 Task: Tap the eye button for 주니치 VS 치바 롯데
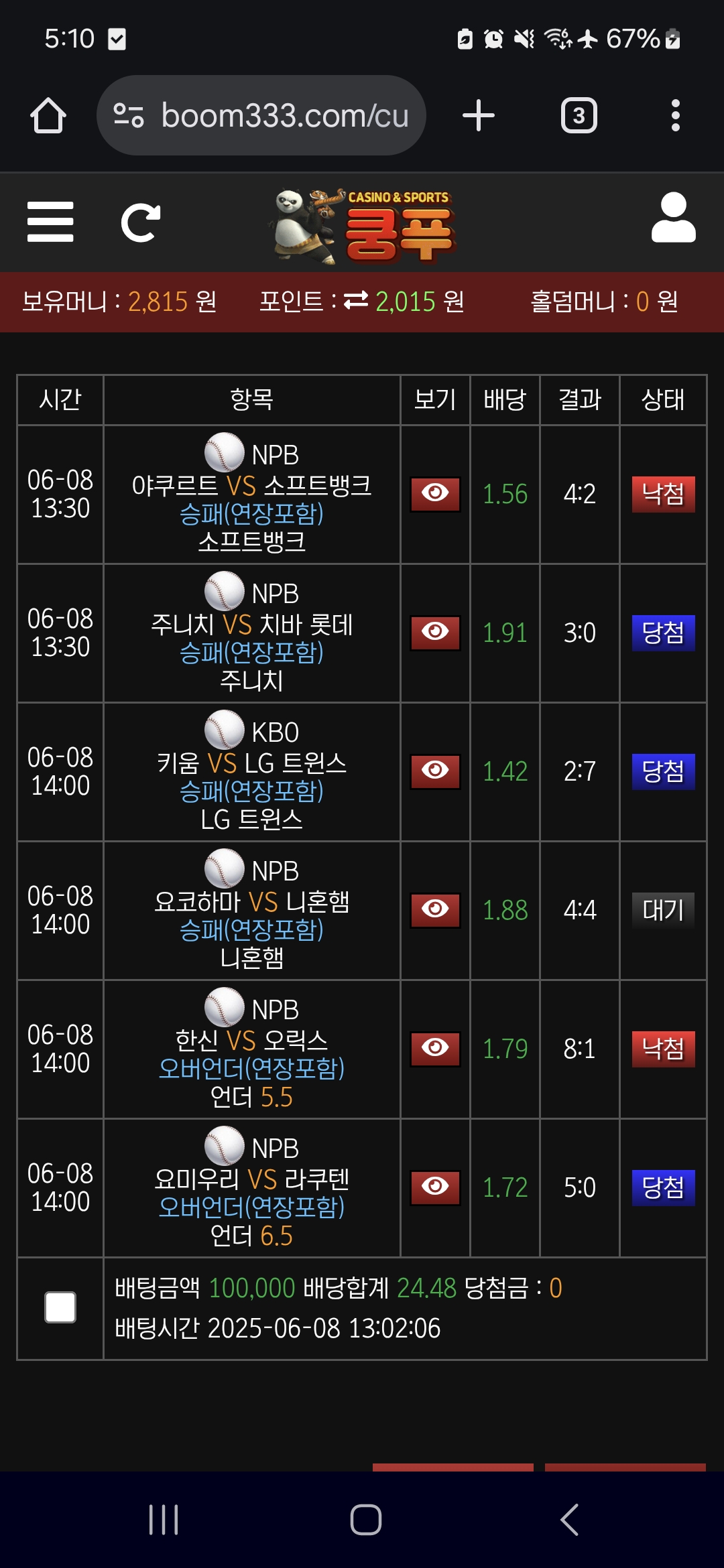pyautogui.click(x=436, y=633)
